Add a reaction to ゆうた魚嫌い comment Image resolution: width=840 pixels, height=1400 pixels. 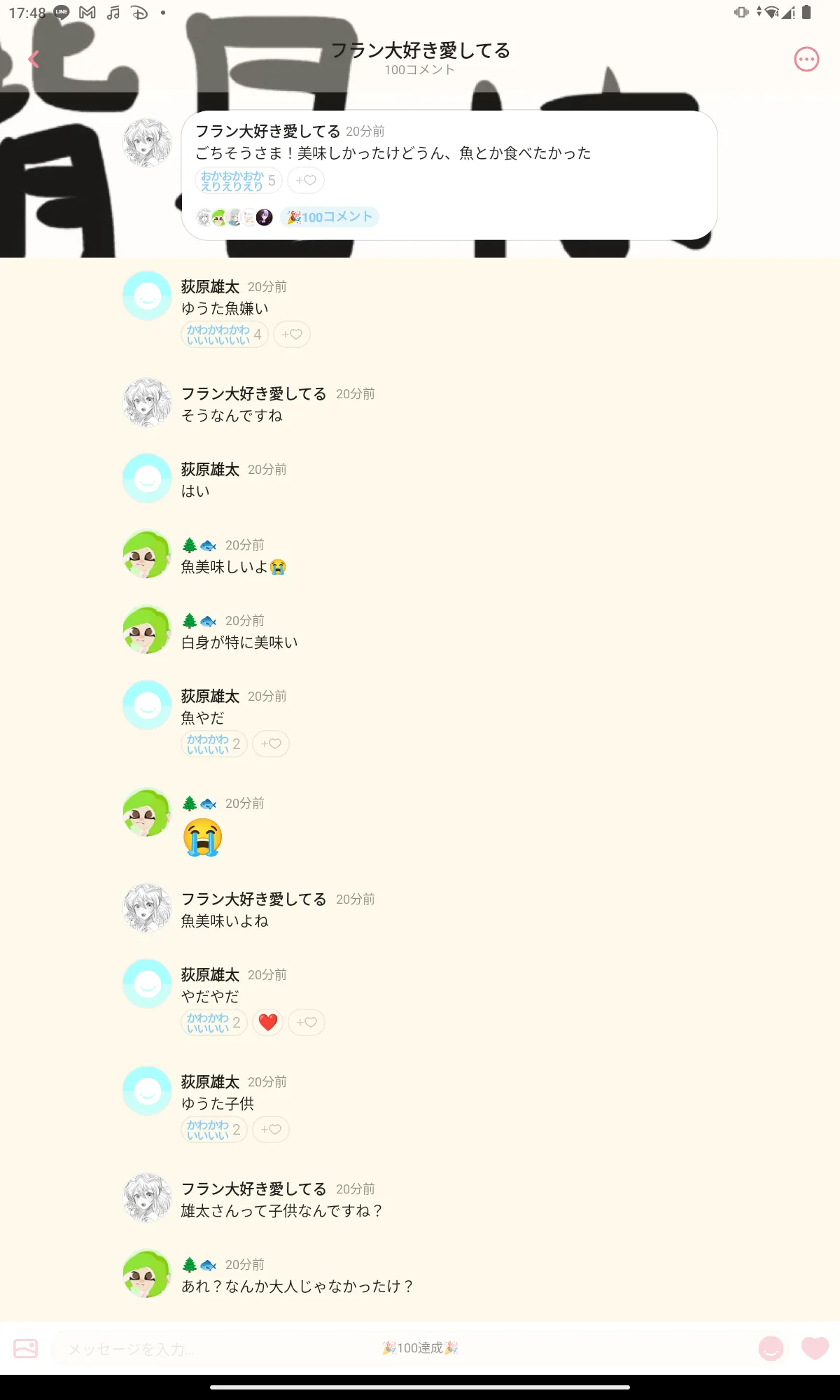coord(292,335)
